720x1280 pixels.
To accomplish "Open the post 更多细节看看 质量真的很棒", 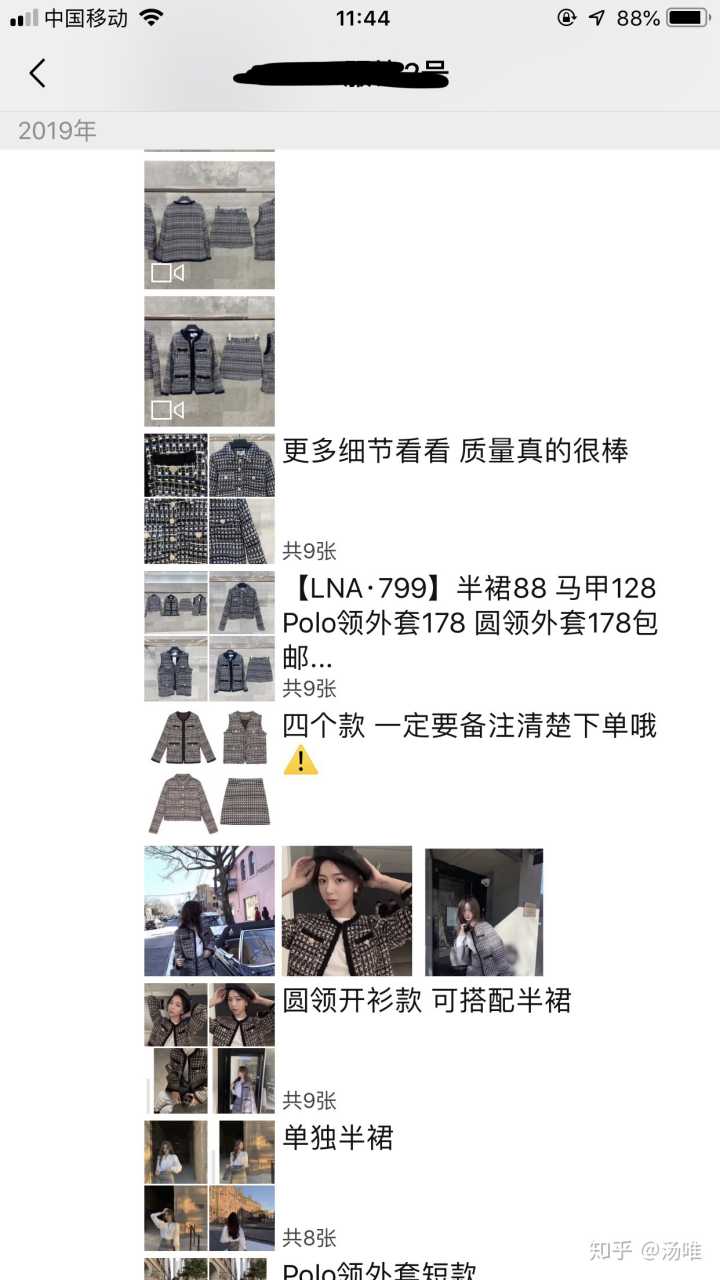I will point(455,452).
